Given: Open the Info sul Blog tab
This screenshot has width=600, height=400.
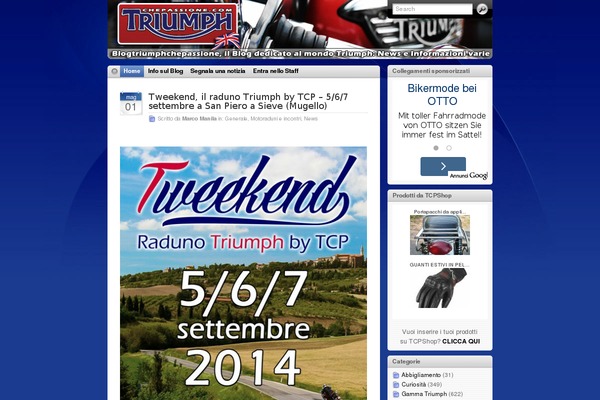Looking at the screenshot, I should click(165, 72).
